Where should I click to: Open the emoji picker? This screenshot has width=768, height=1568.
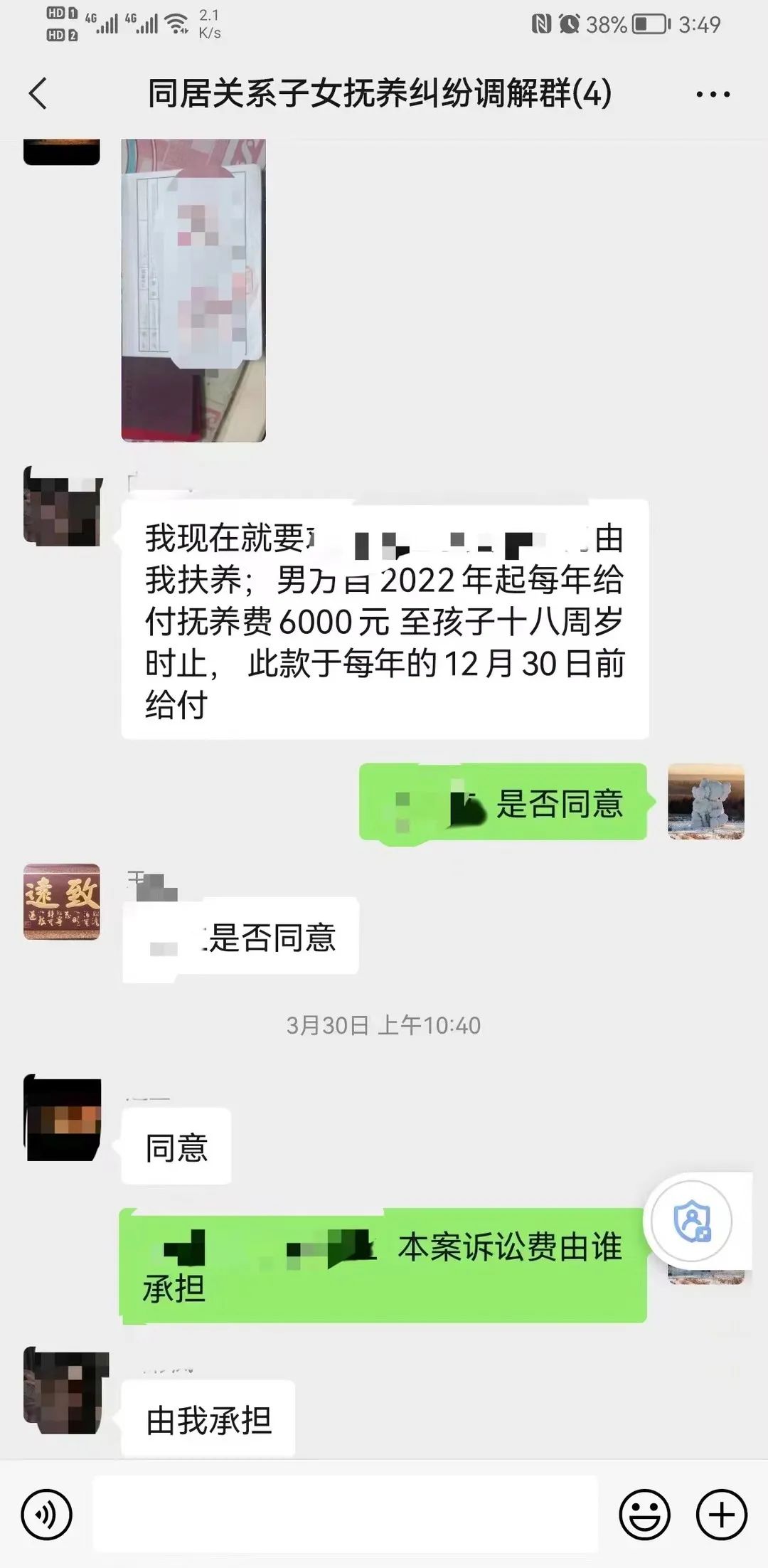tap(644, 1515)
